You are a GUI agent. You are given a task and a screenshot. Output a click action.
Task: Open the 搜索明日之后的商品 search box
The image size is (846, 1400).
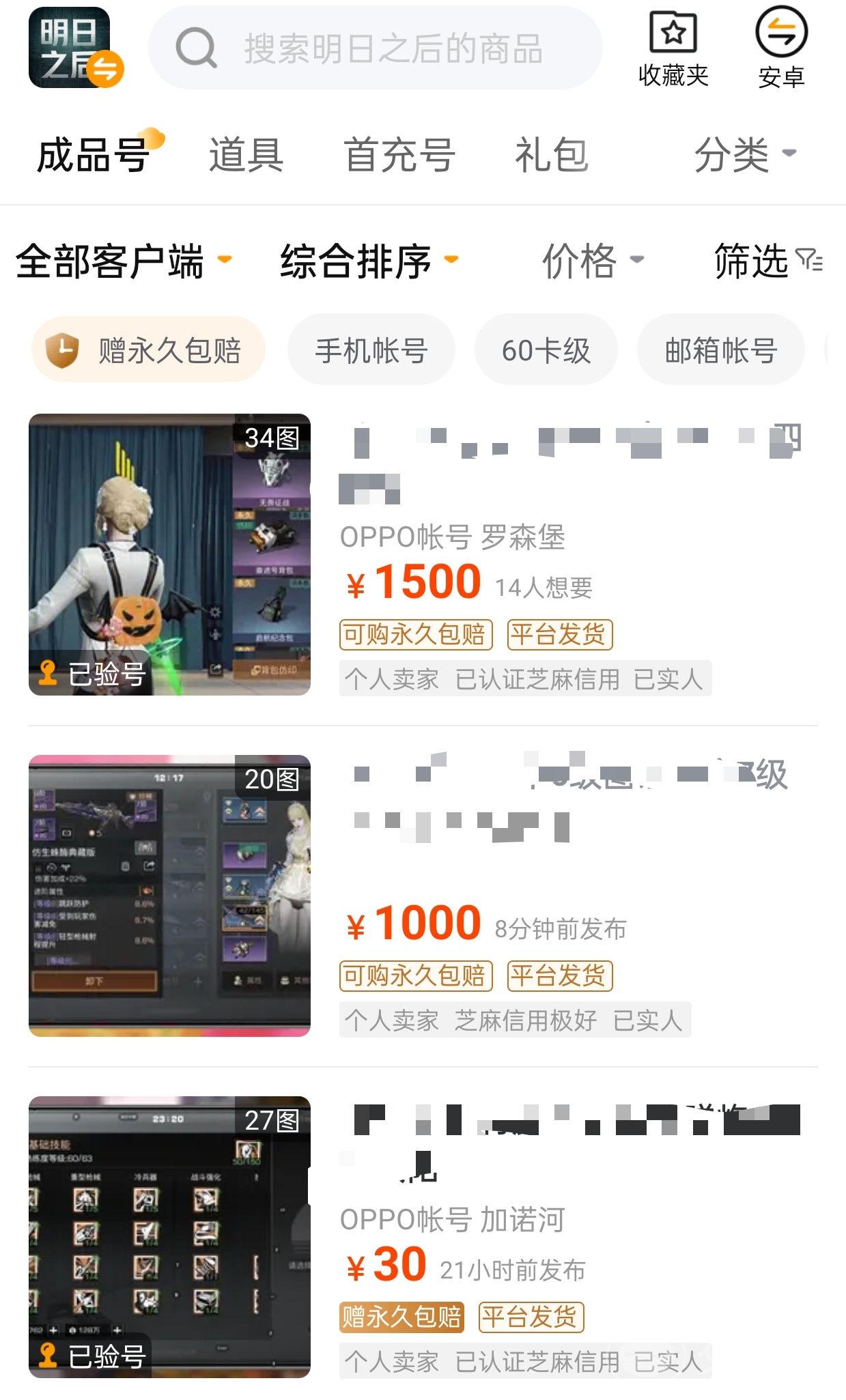coord(376,48)
